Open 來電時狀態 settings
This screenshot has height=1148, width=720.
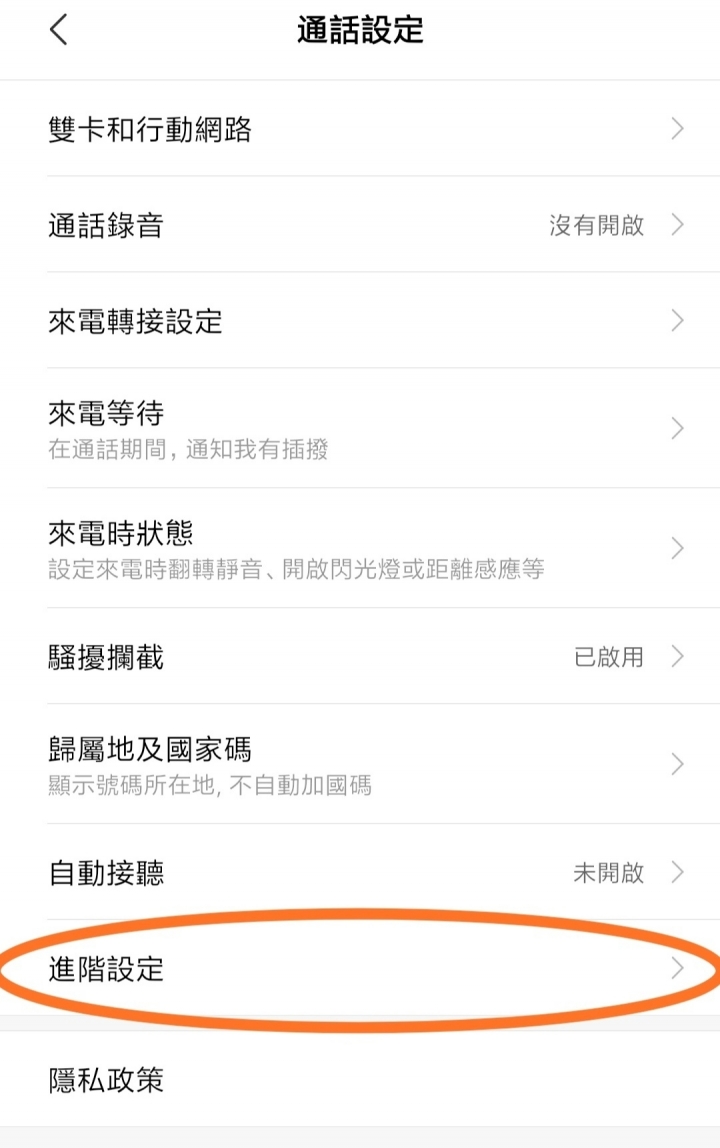(x=360, y=548)
